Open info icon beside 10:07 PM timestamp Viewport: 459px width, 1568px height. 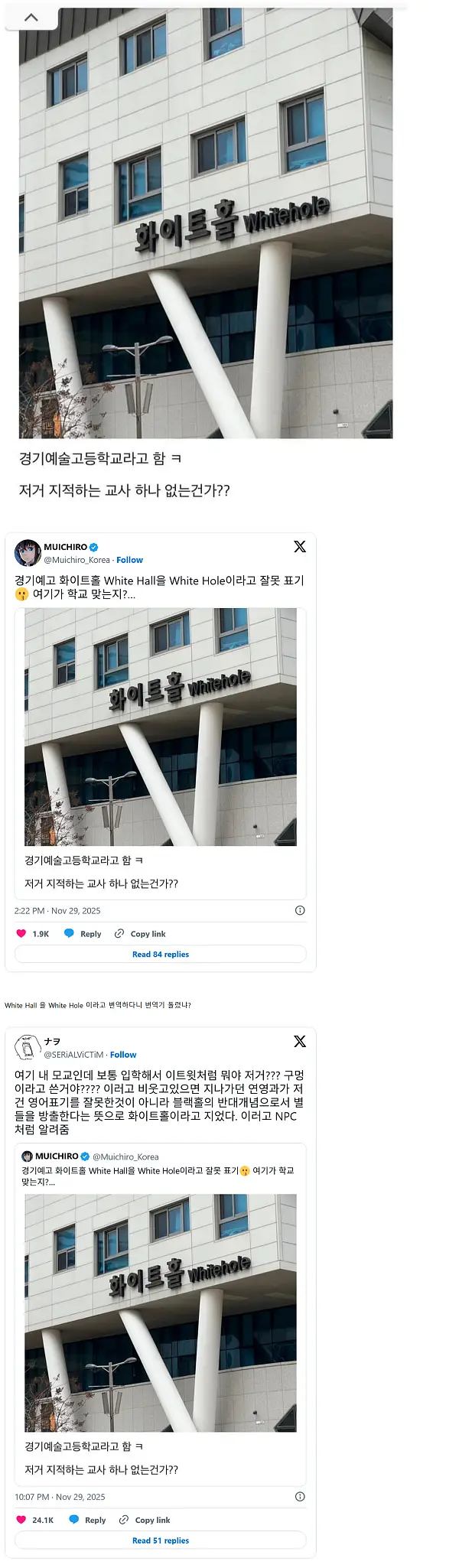(x=300, y=1496)
